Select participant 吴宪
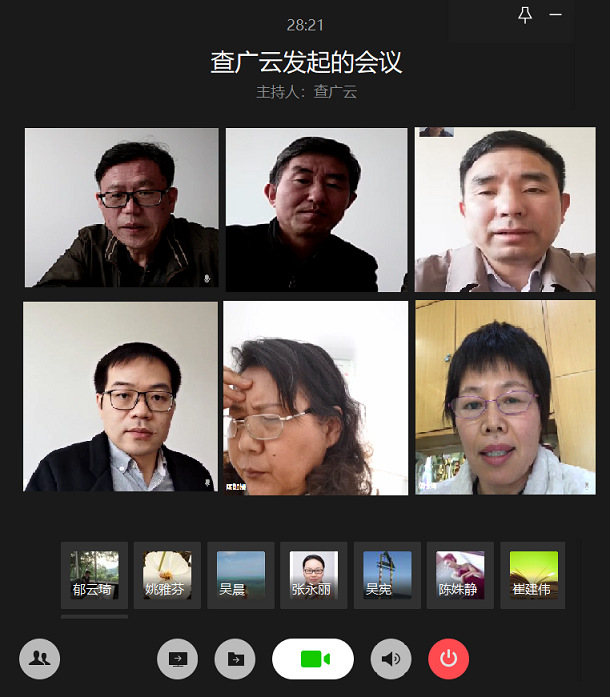Image resolution: width=610 pixels, height=697 pixels. click(x=387, y=576)
